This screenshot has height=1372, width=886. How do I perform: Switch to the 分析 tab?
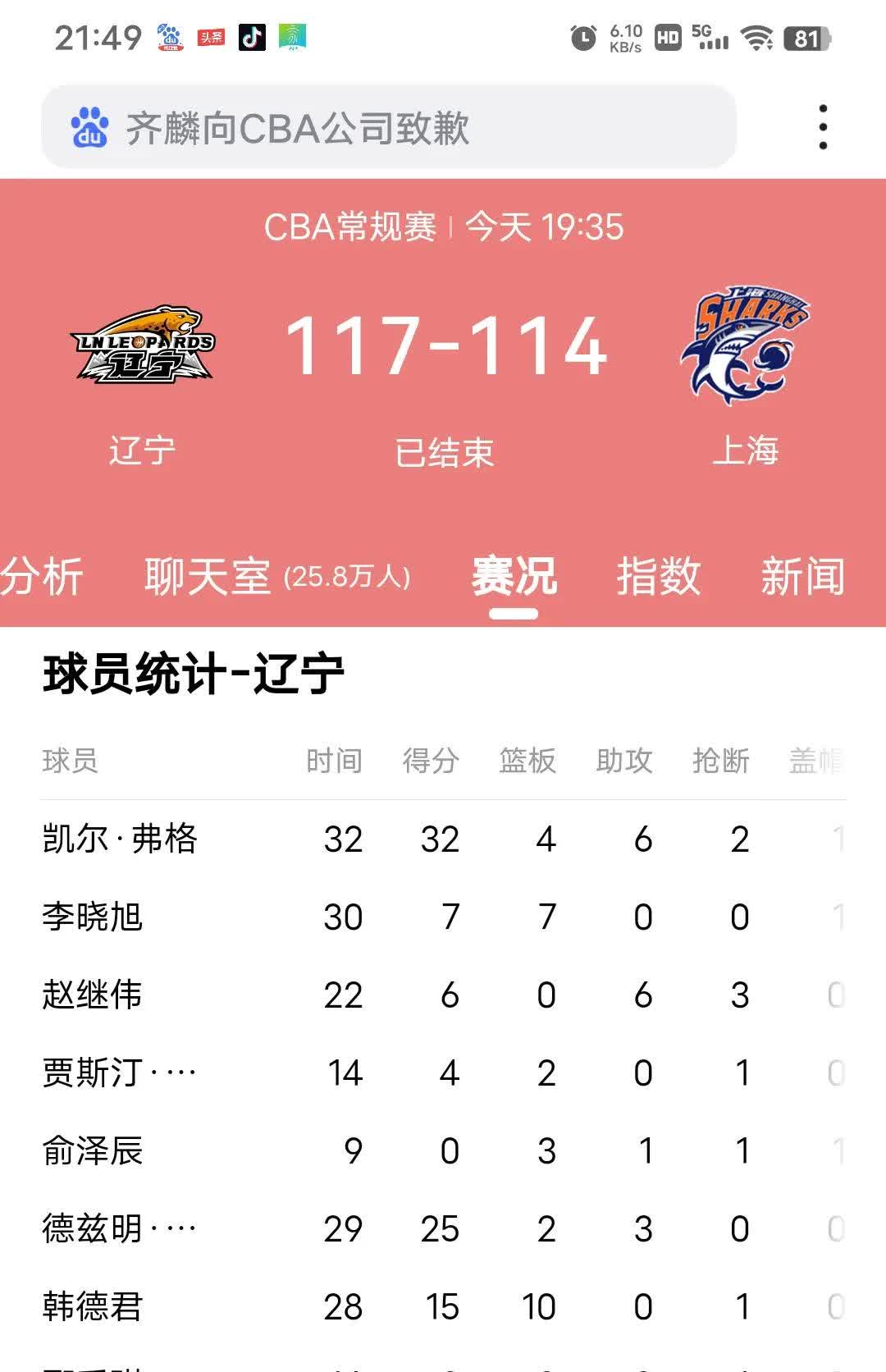41,576
